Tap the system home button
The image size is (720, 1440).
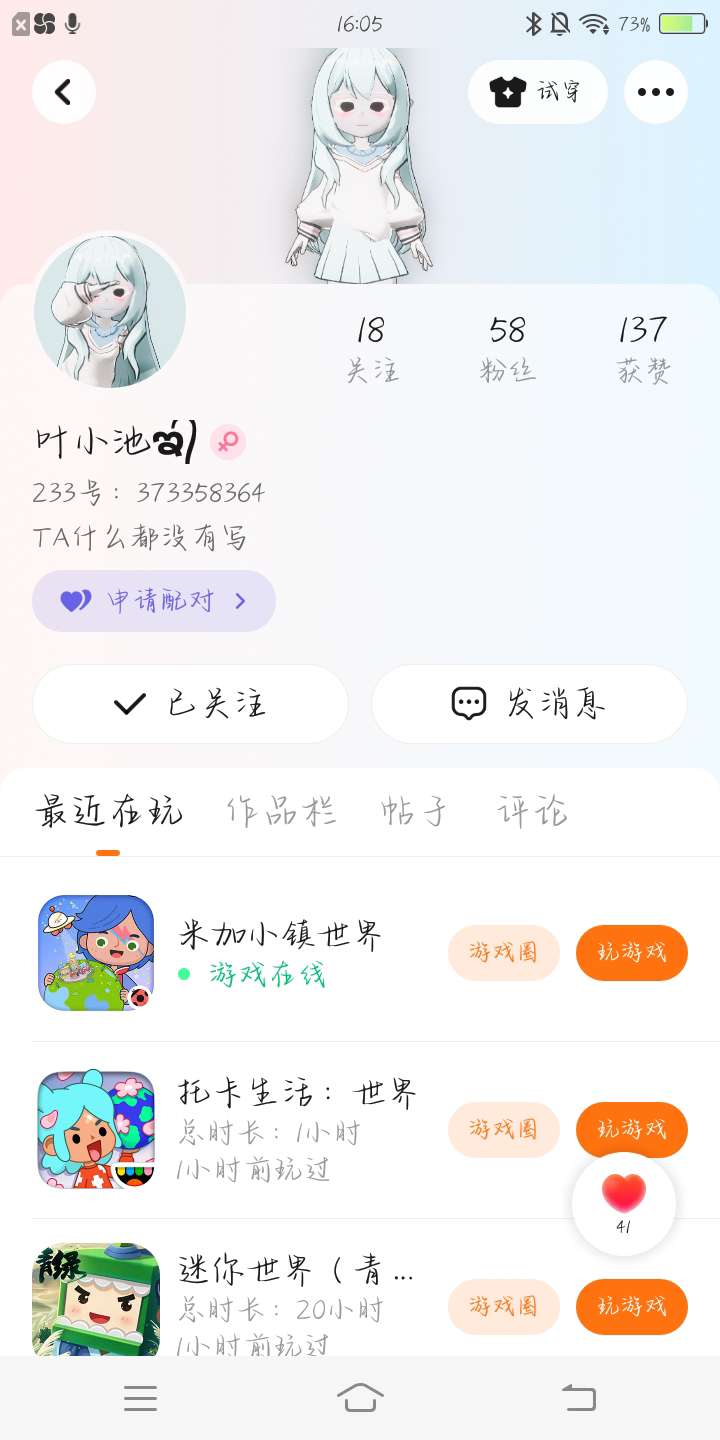click(x=360, y=1397)
